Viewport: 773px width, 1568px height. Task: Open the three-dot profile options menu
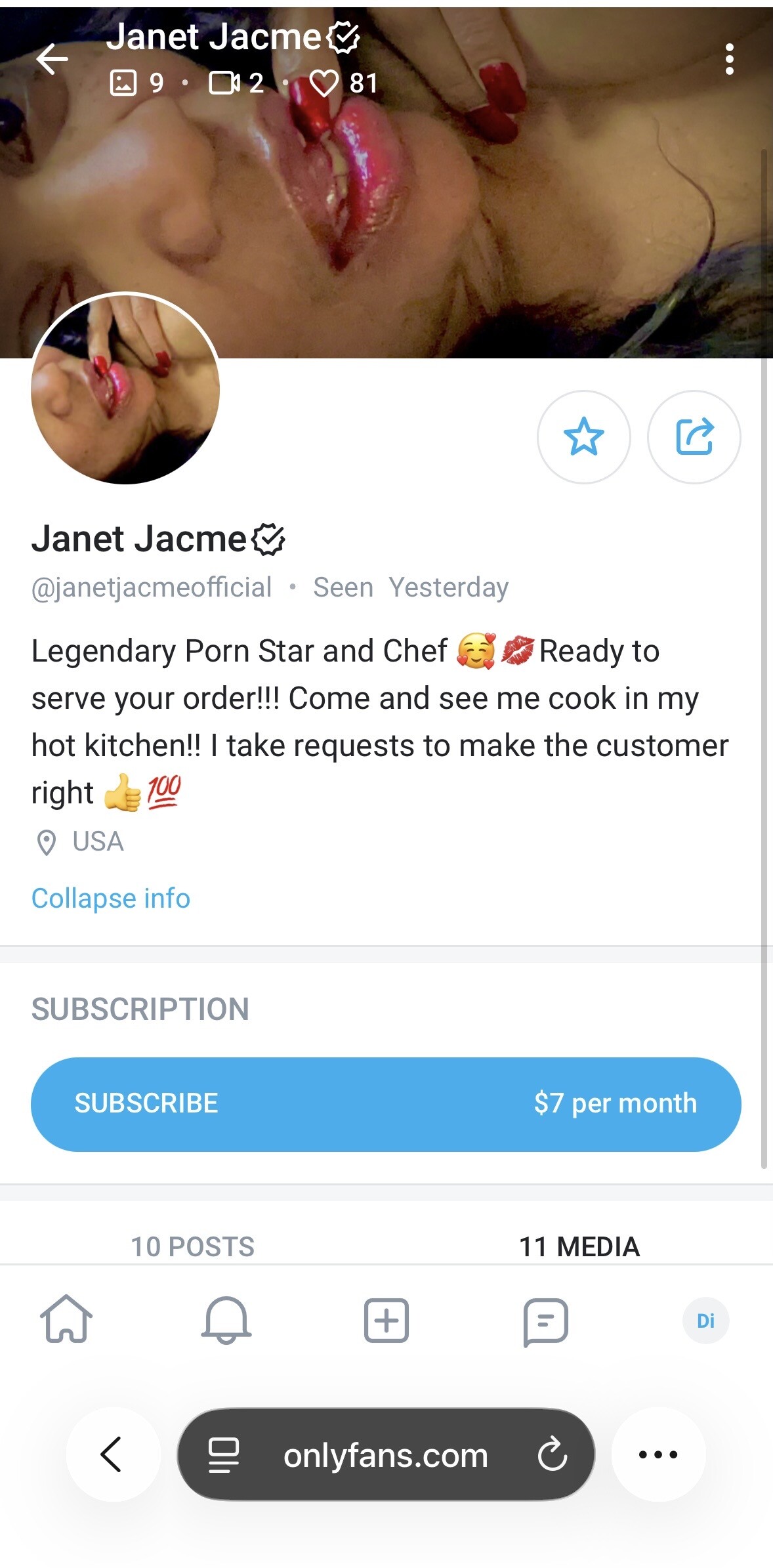(729, 60)
